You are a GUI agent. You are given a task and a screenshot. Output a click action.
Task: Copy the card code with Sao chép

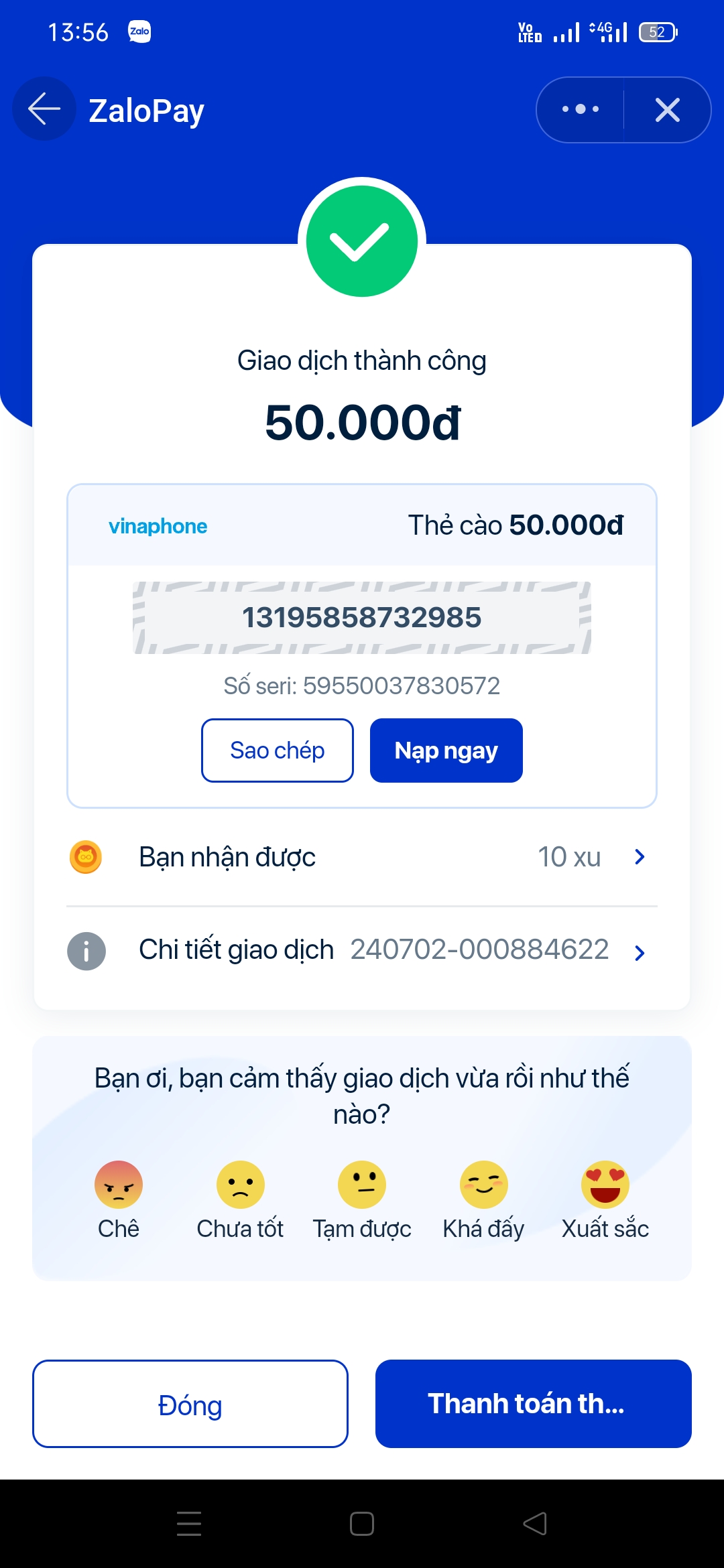[x=278, y=750]
